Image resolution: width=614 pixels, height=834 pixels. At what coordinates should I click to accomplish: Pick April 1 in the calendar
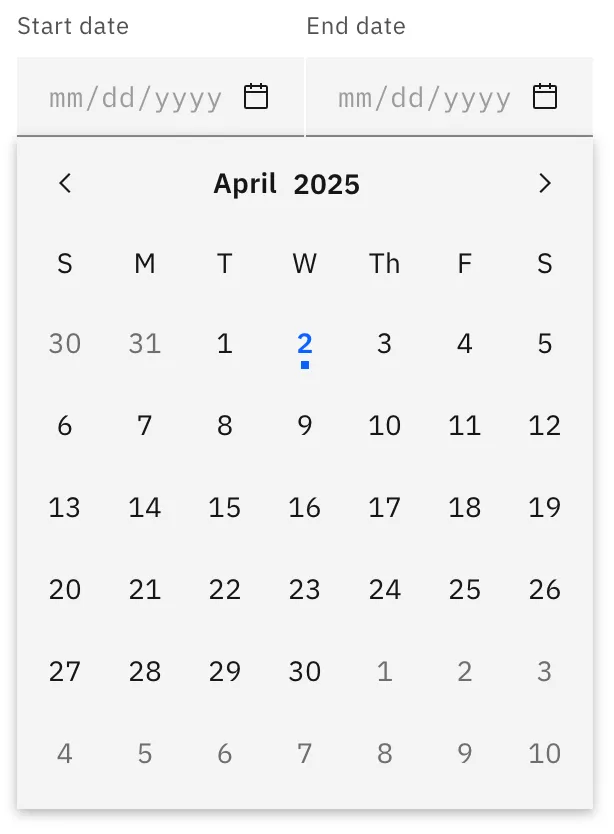point(225,344)
